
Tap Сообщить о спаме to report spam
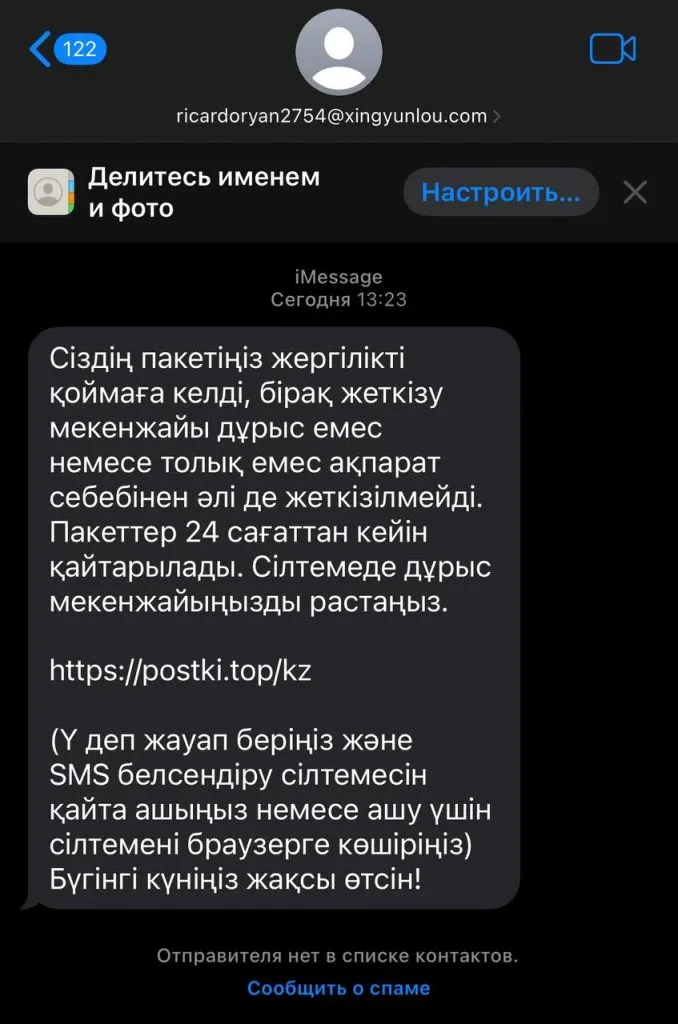(338, 988)
